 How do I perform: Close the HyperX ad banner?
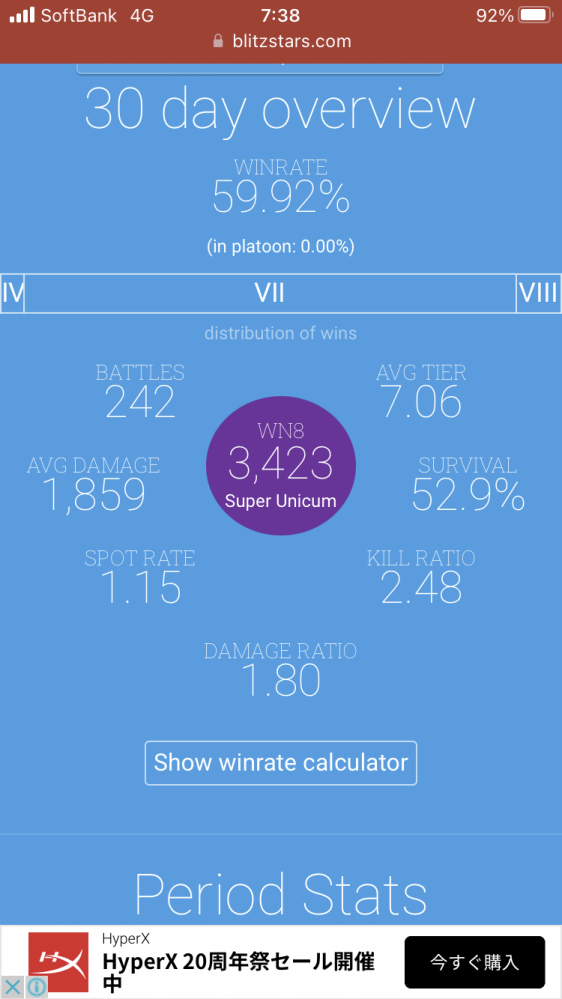coord(13,987)
